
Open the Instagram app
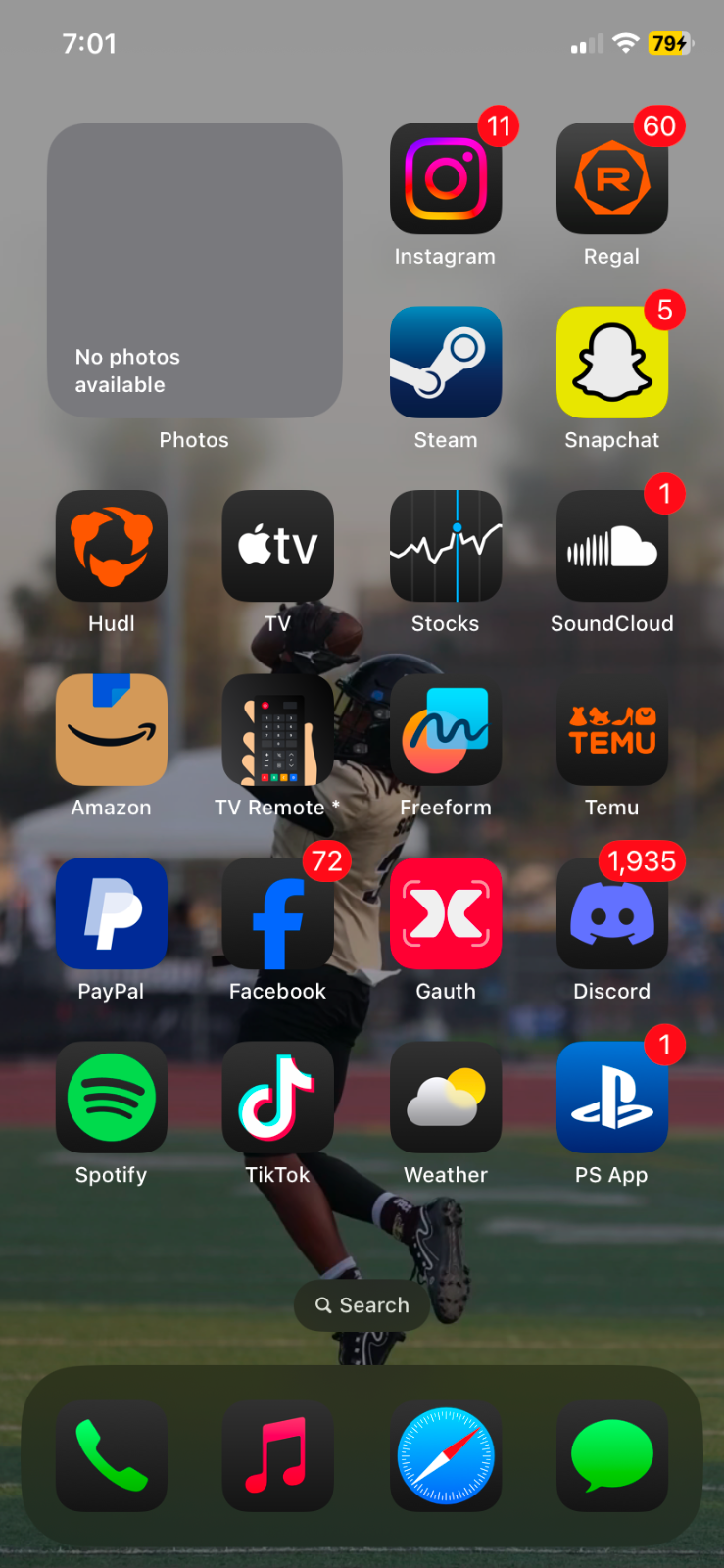tap(446, 178)
